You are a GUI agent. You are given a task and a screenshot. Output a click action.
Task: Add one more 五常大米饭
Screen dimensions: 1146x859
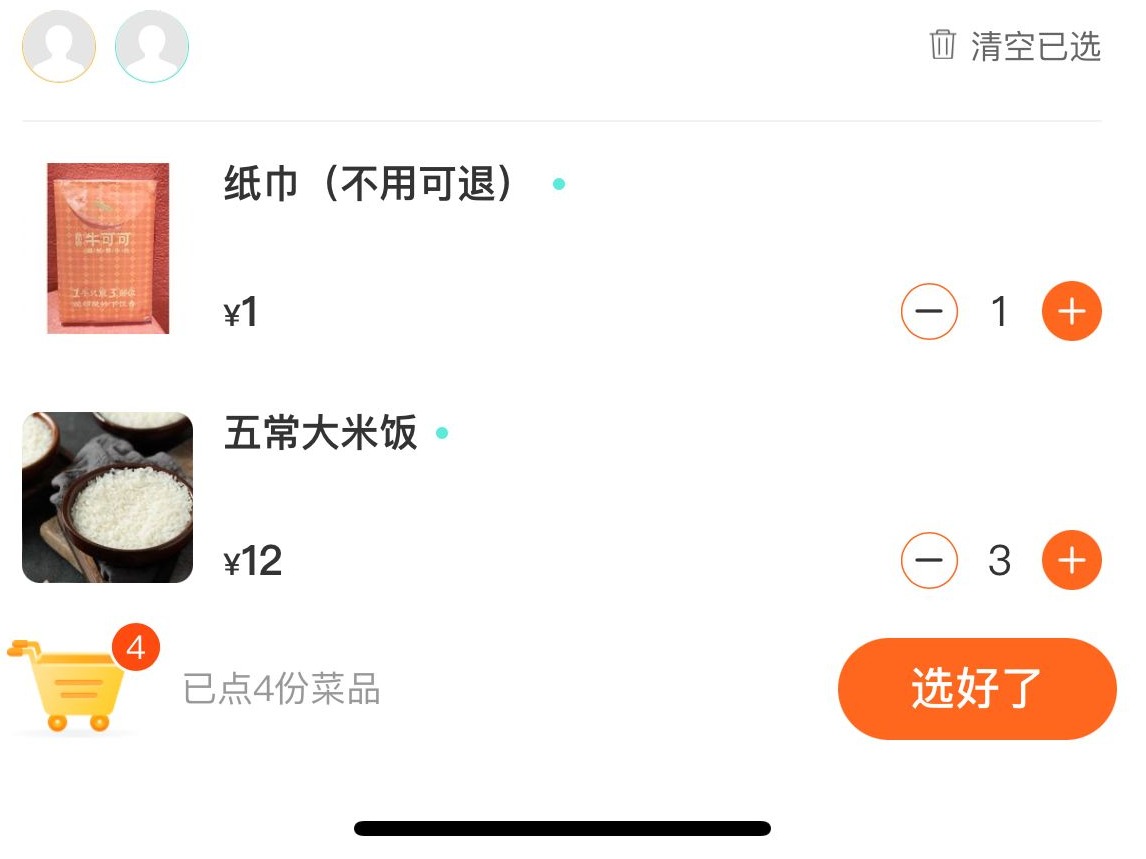[x=1071, y=560]
